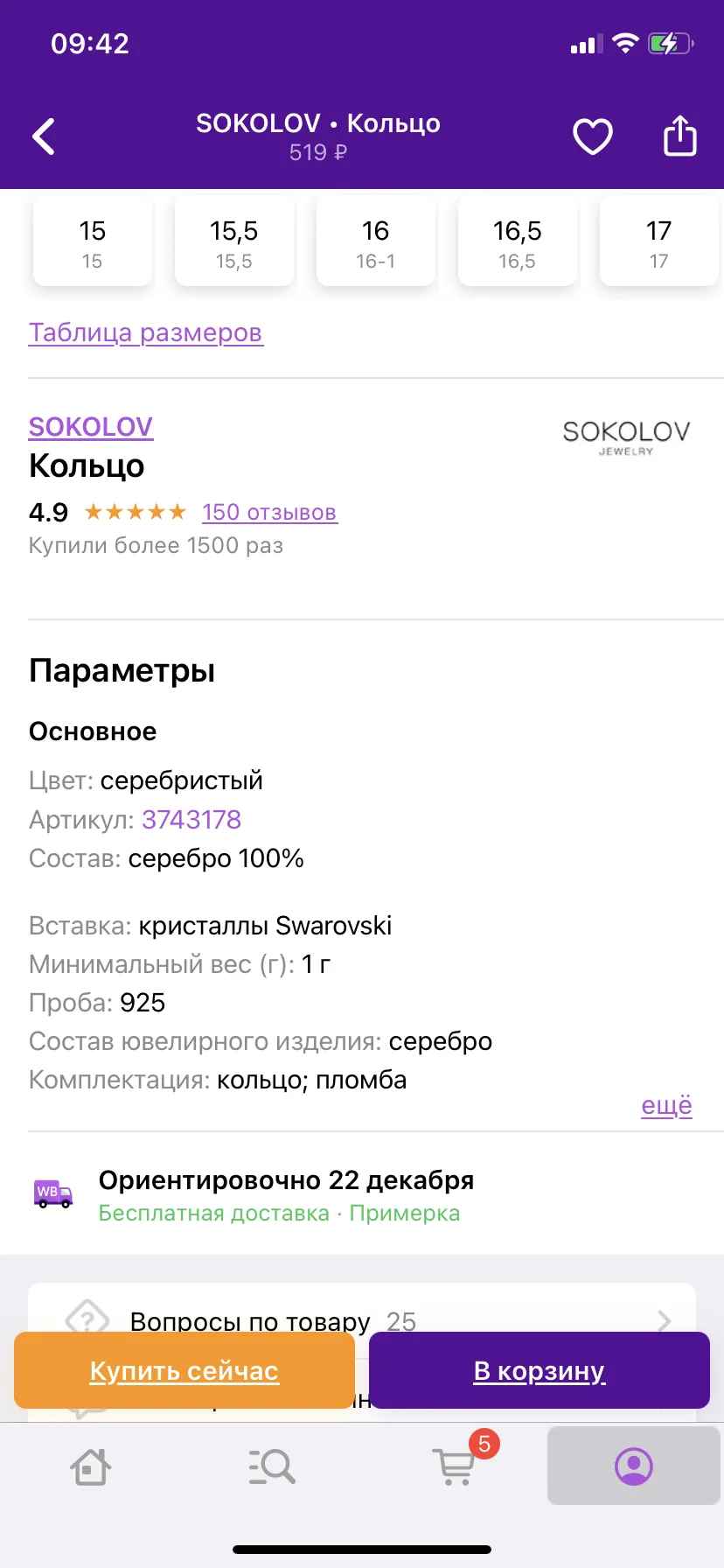Tap the article number 3743178

pyautogui.click(x=191, y=820)
